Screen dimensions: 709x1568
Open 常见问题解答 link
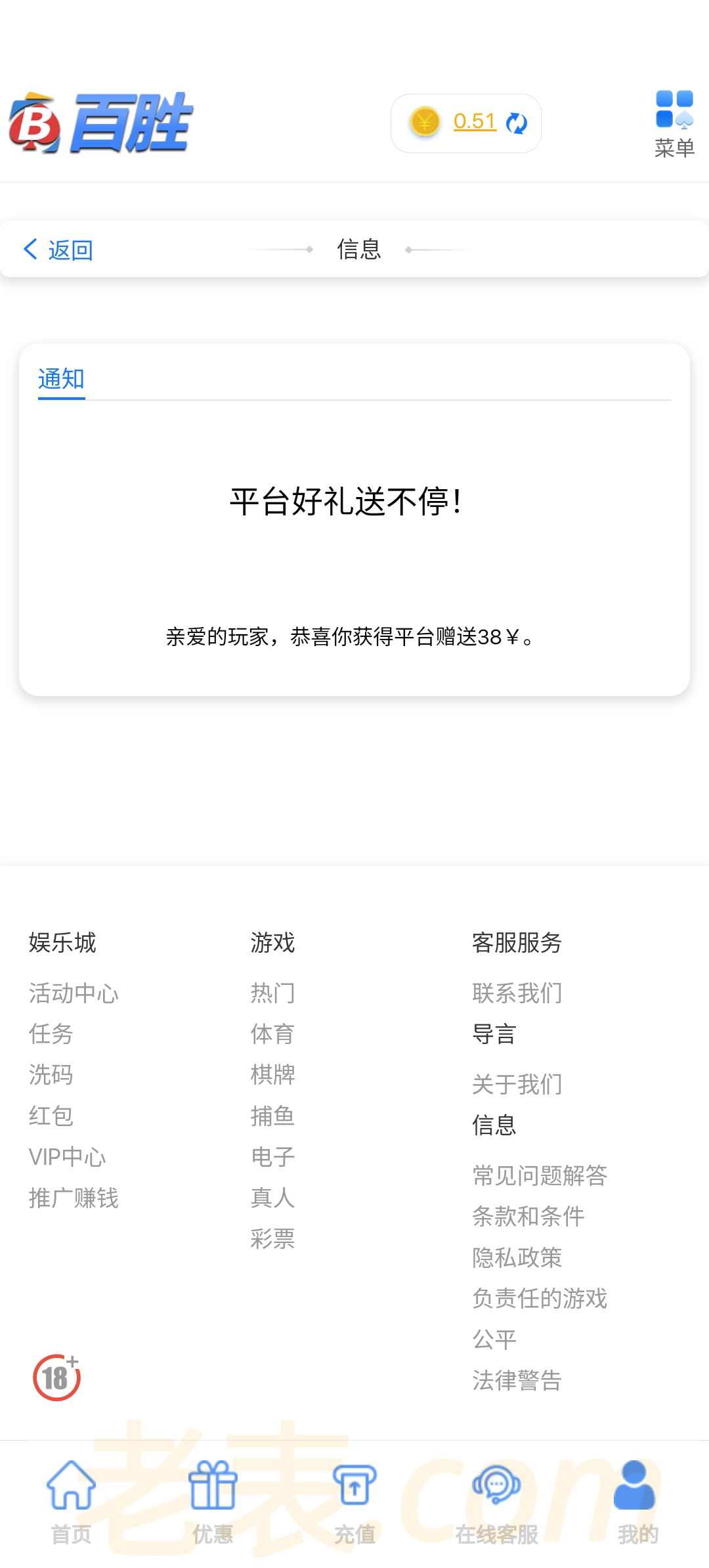coord(540,1175)
